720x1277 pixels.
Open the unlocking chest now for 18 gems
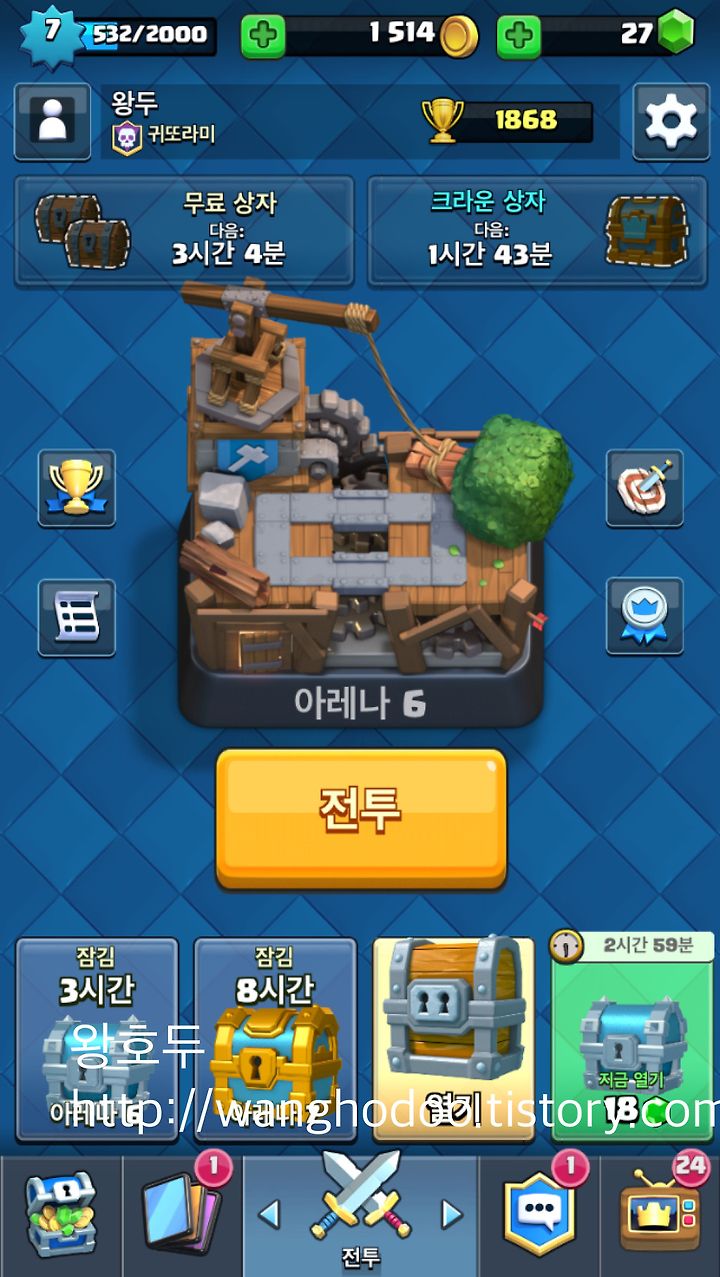click(x=632, y=1039)
